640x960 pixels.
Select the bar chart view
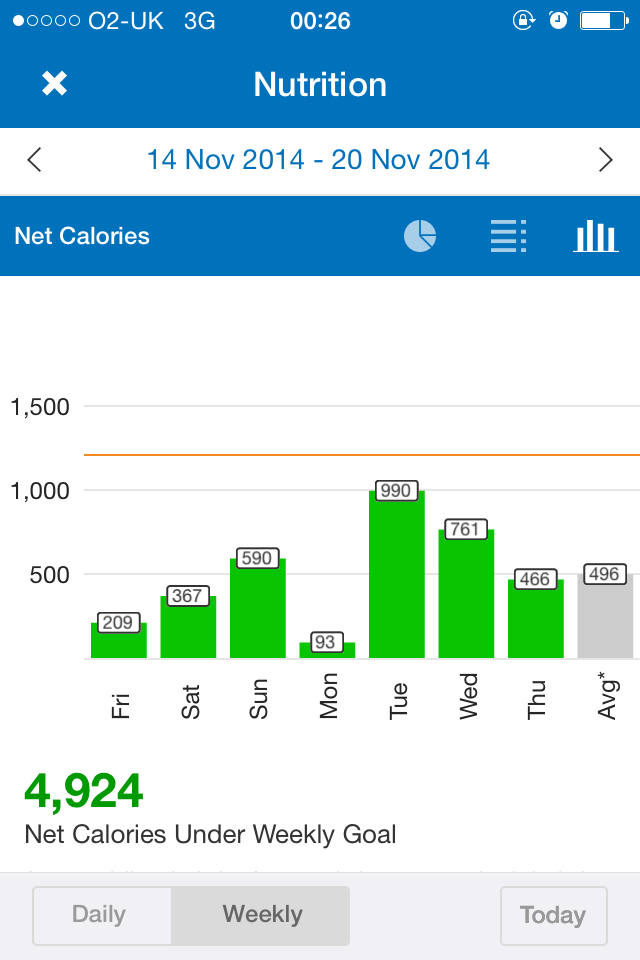(x=595, y=237)
